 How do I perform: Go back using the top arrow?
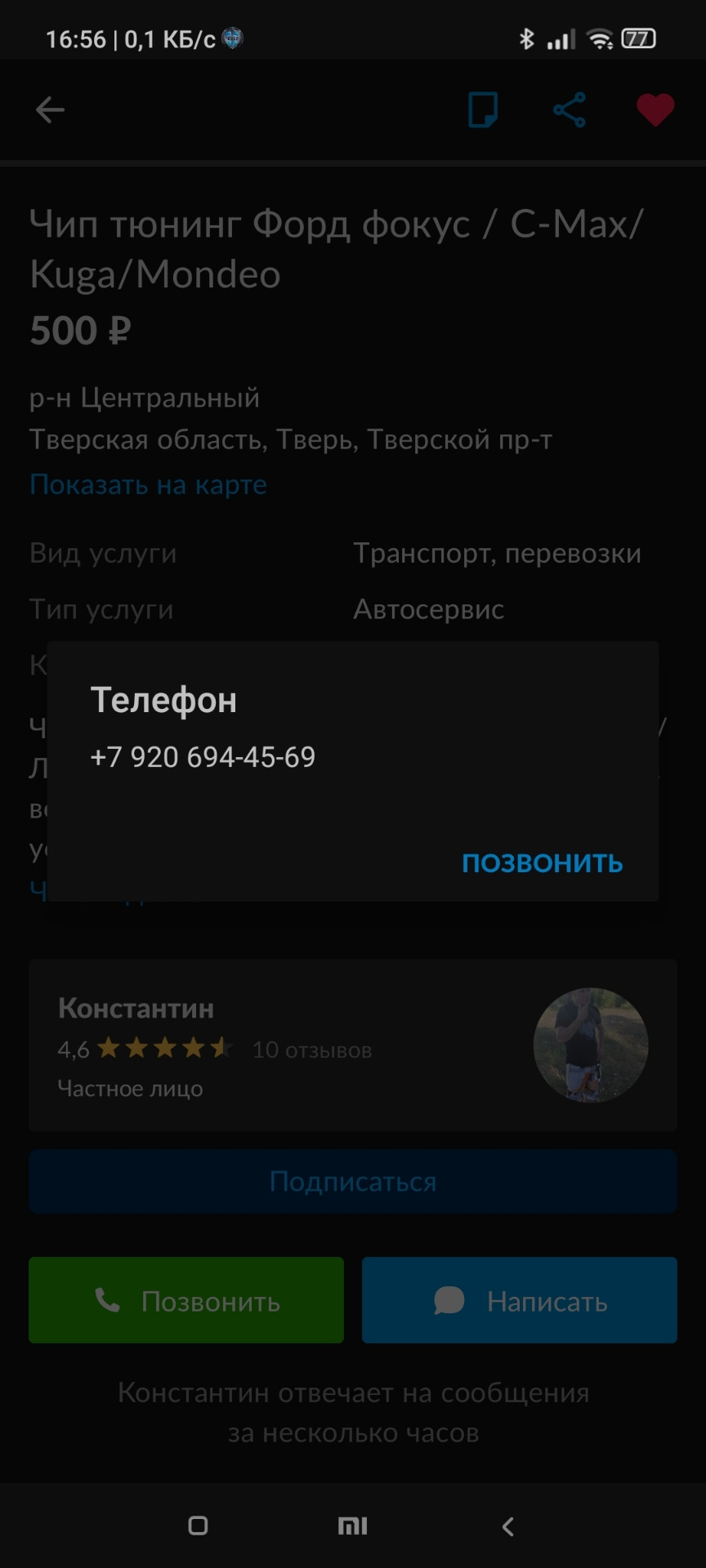tap(50, 109)
